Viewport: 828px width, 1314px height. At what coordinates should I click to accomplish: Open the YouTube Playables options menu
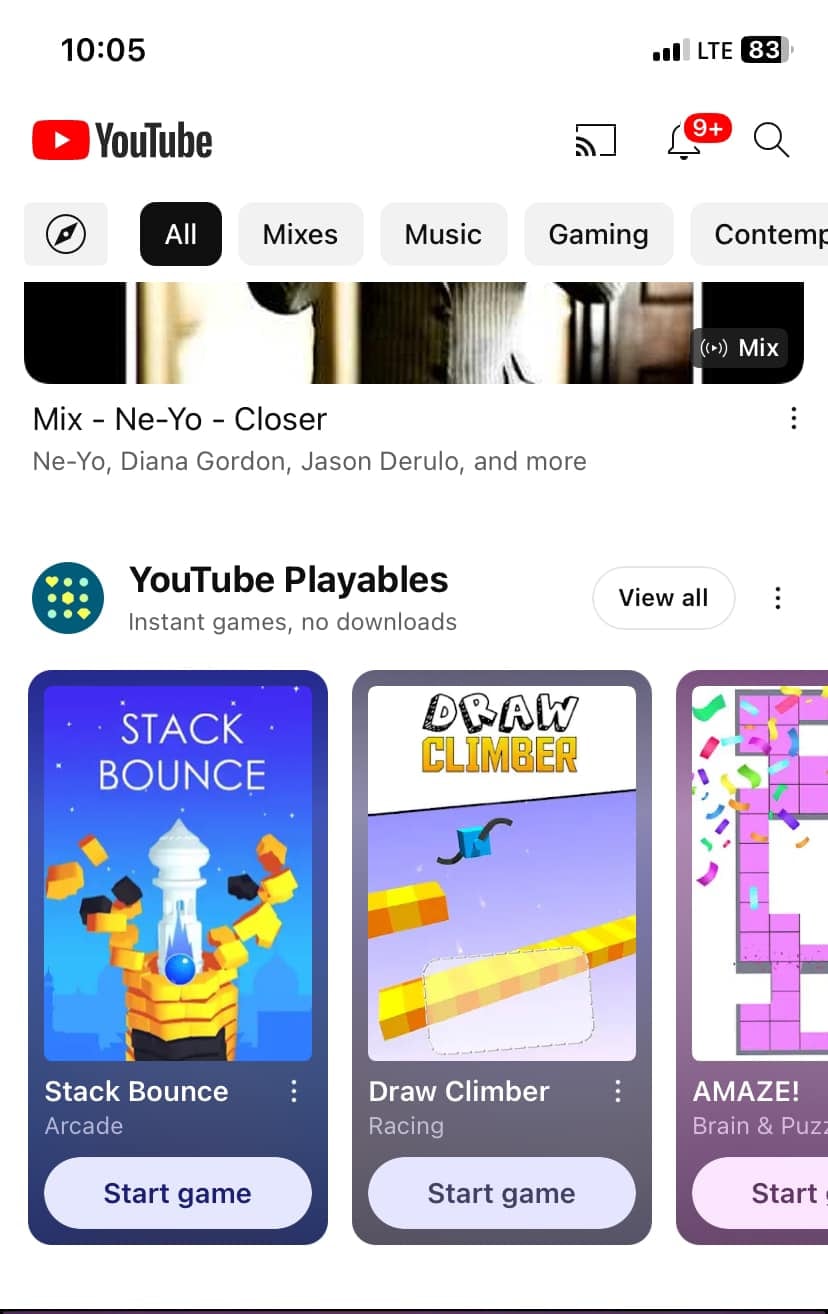tap(778, 597)
